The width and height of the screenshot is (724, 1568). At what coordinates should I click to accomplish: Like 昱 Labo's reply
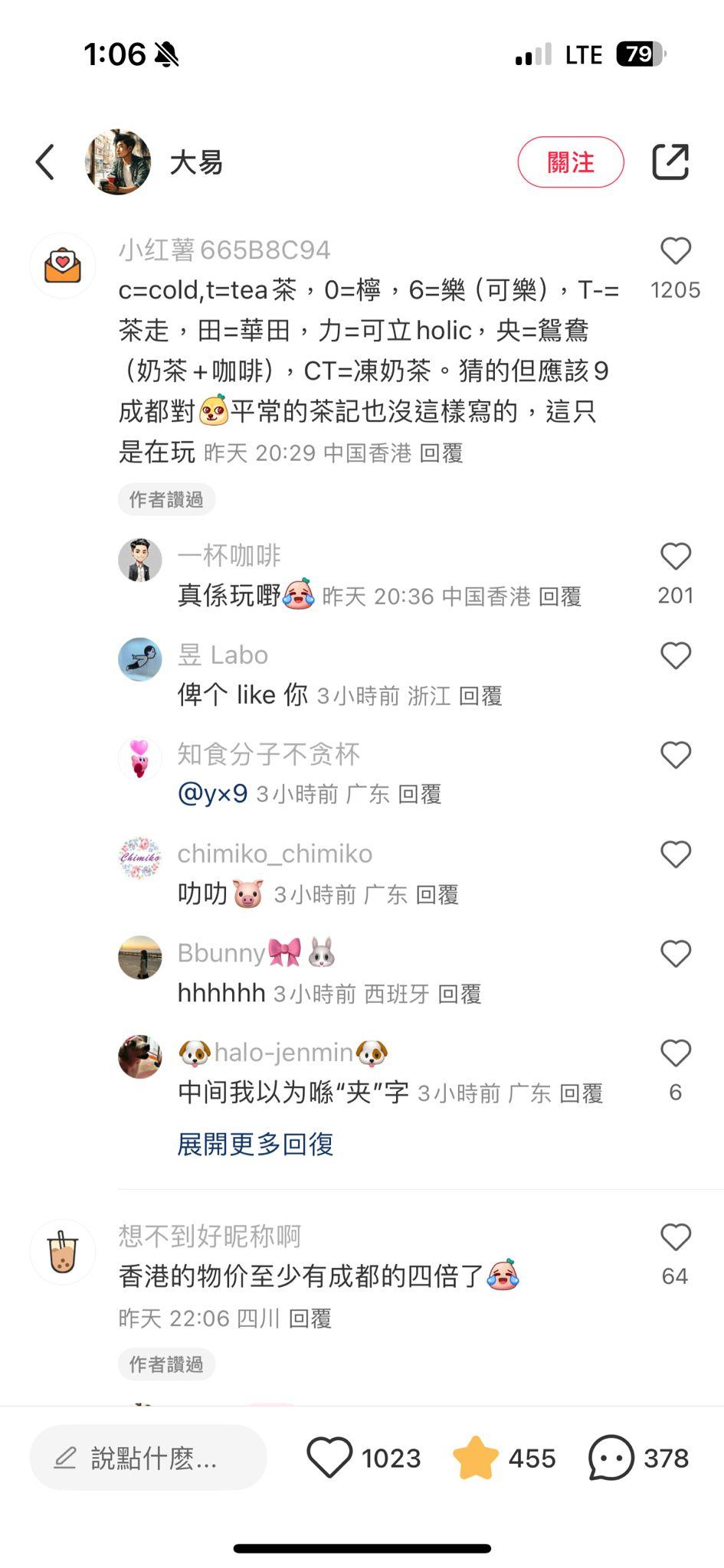(x=676, y=656)
